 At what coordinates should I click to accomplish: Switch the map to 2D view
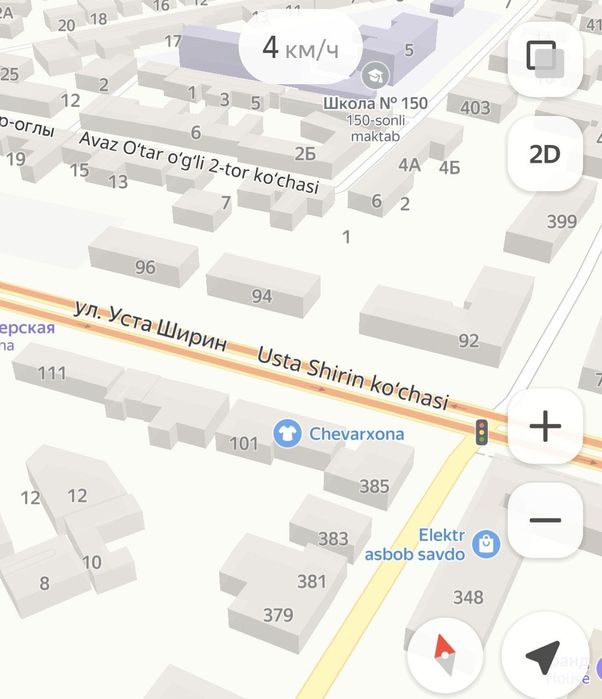pyautogui.click(x=545, y=154)
